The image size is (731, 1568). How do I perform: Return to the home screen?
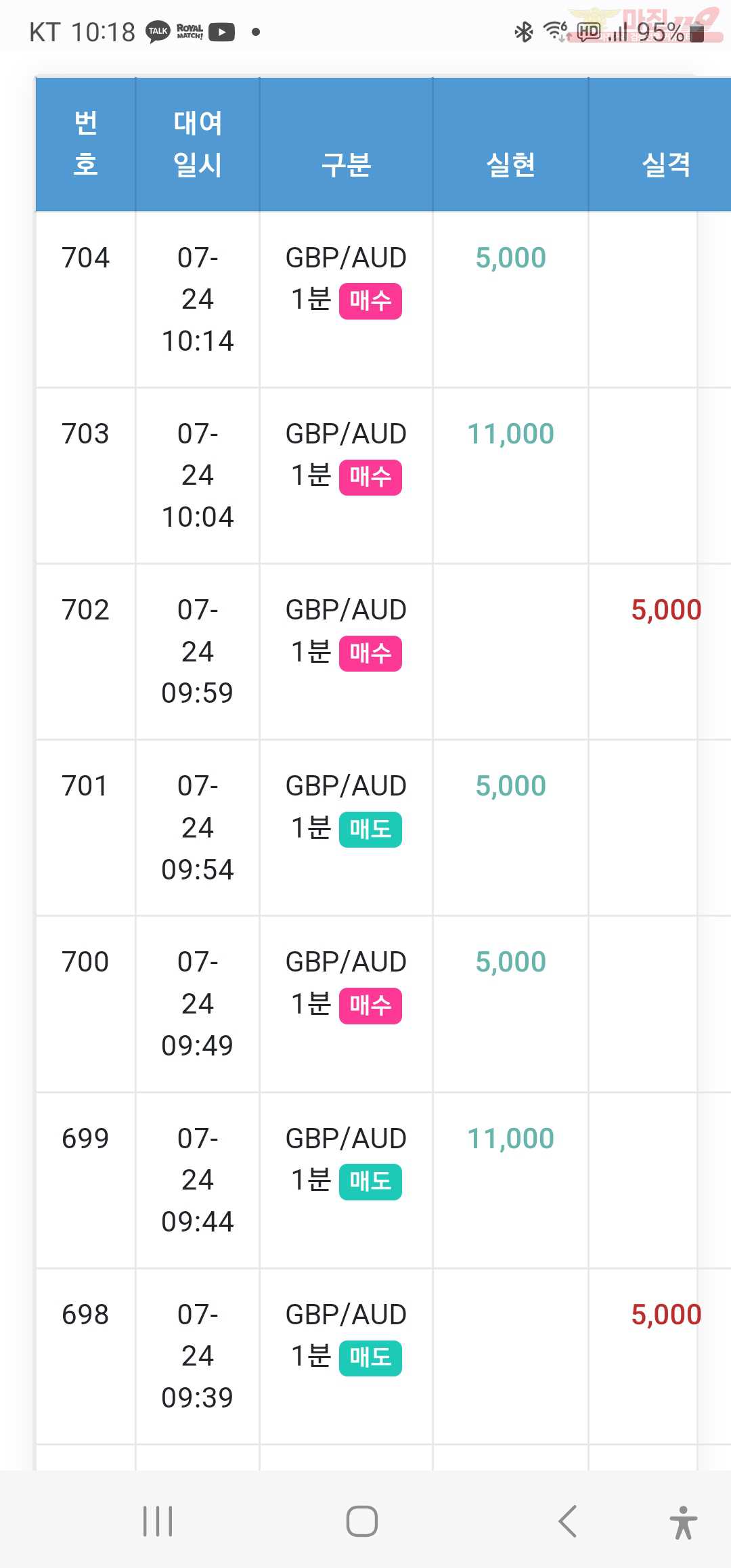pyautogui.click(x=362, y=1521)
